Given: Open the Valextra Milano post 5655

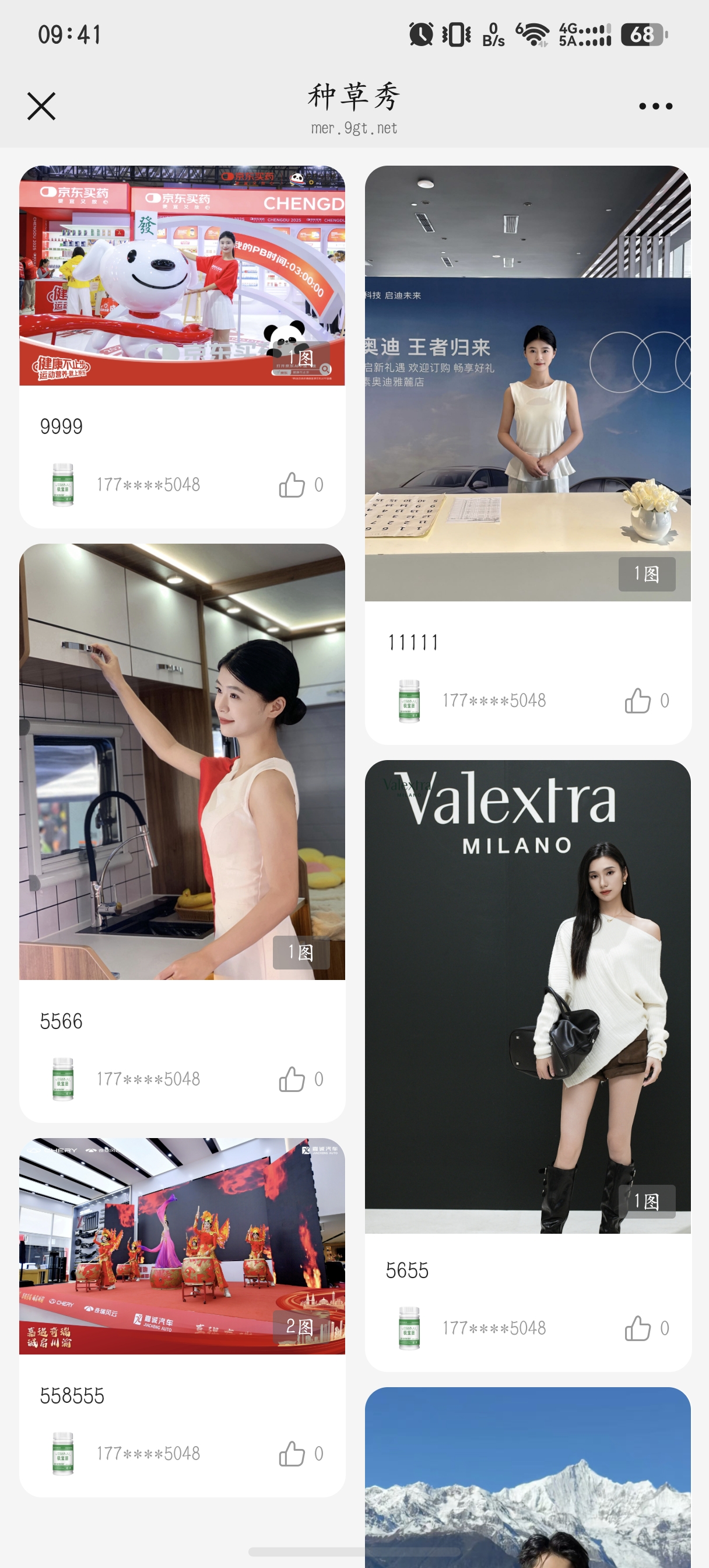Looking at the screenshot, I should [x=528, y=996].
